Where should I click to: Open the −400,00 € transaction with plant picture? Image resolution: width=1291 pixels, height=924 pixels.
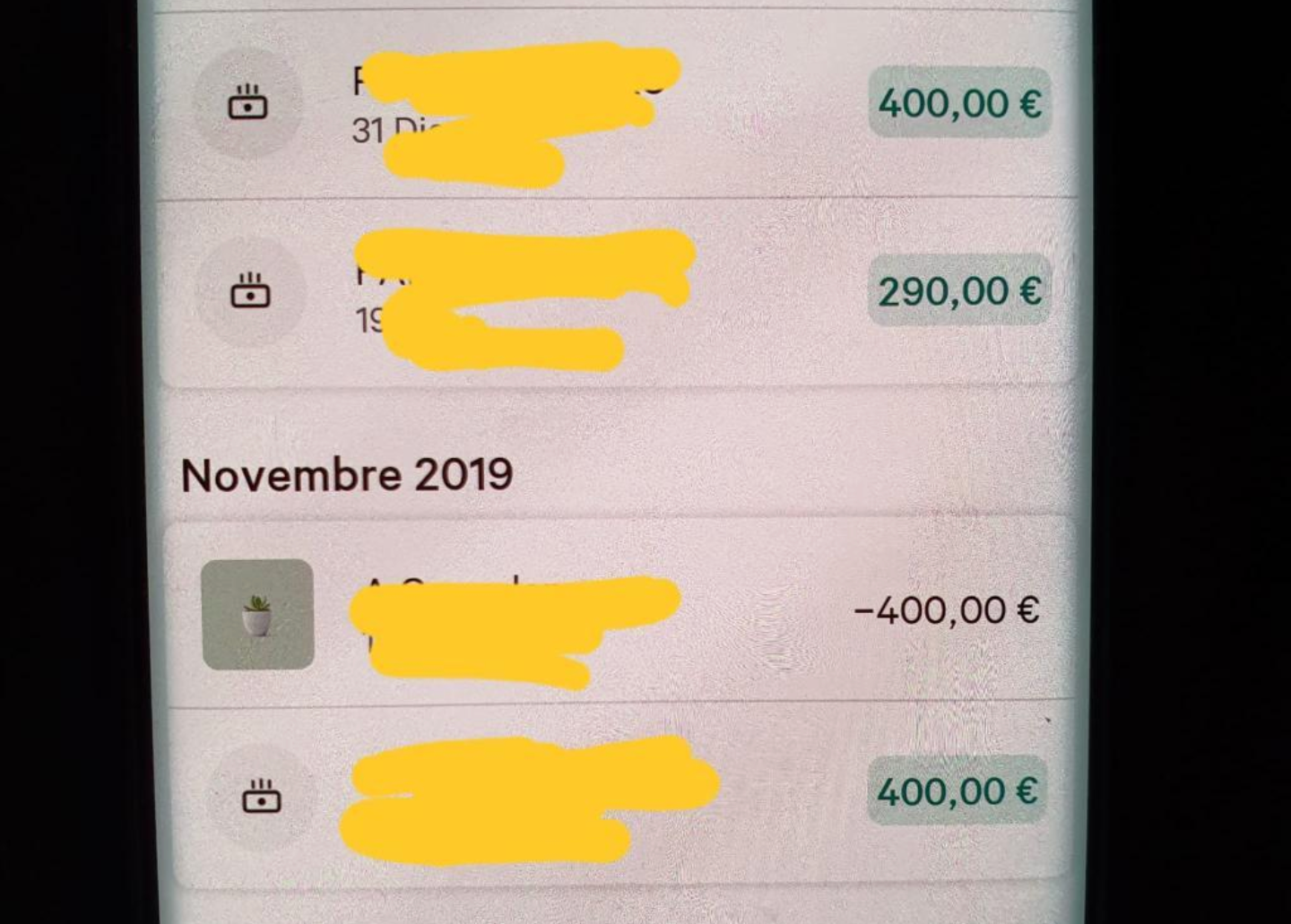[619, 612]
